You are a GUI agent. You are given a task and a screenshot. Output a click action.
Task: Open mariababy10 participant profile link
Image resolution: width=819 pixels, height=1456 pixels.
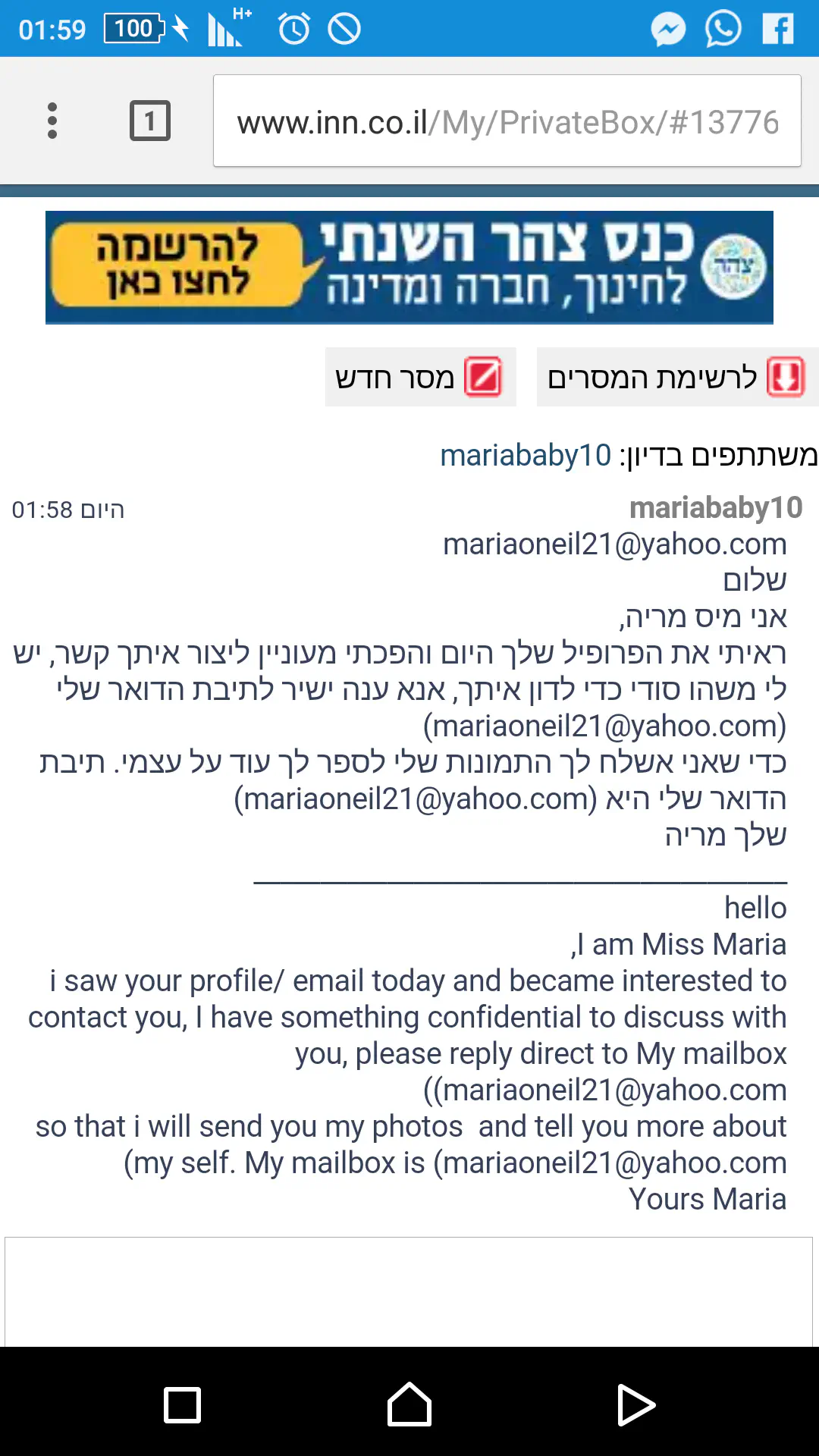(526, 456)
